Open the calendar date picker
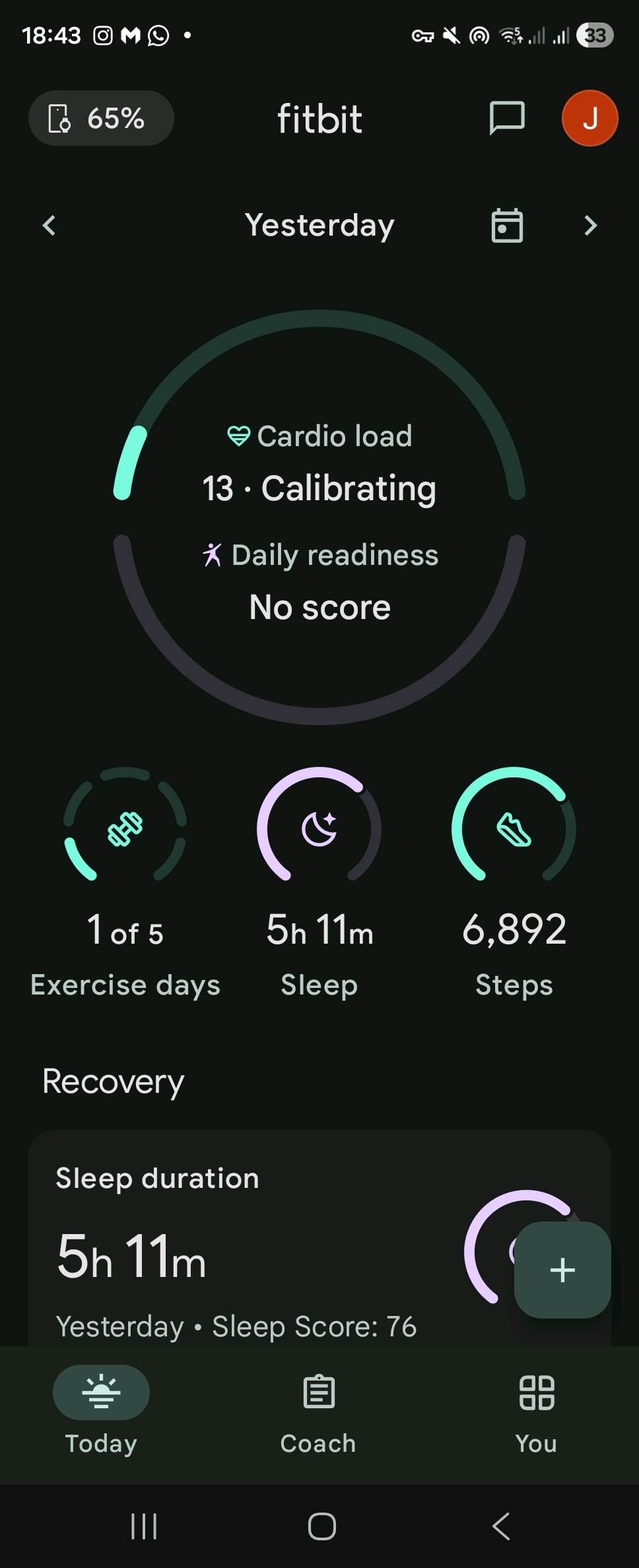 [507, 226]
